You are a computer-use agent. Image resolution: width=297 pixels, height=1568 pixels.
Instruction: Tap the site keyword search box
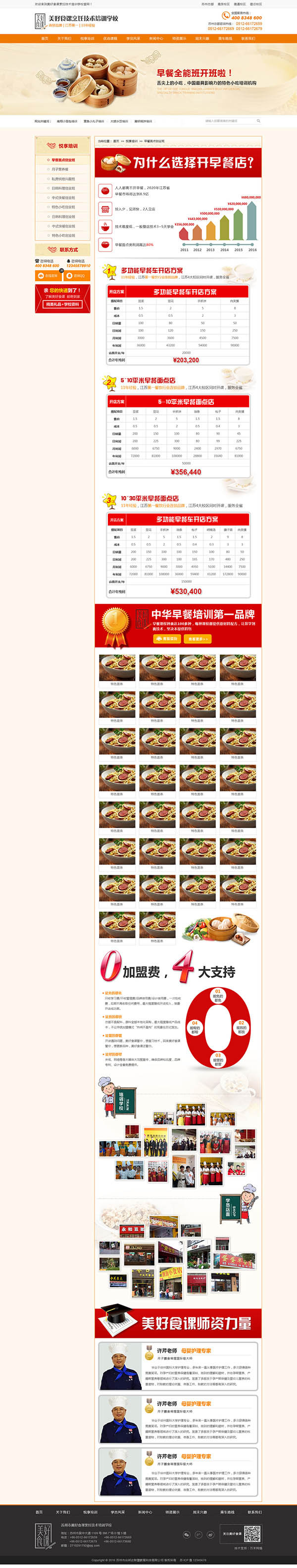(228, 120)
